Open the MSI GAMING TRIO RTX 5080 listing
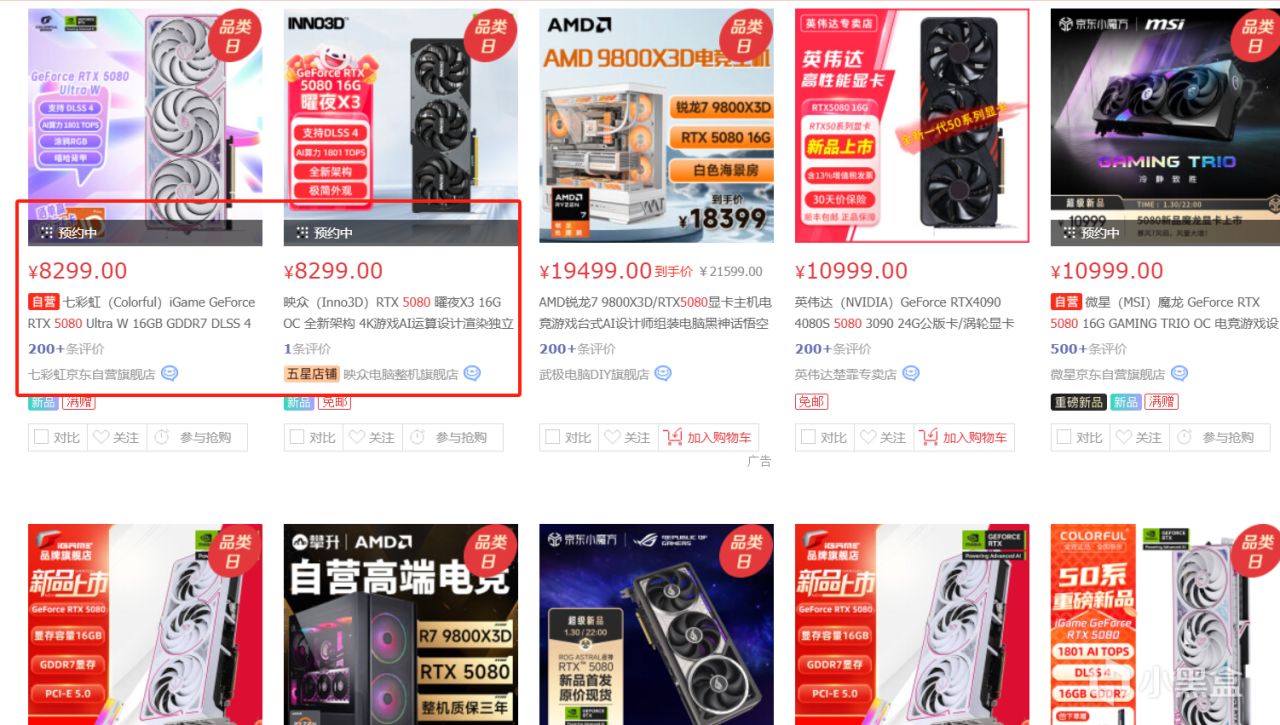1280x725 pixels. tap(1165, 312)
